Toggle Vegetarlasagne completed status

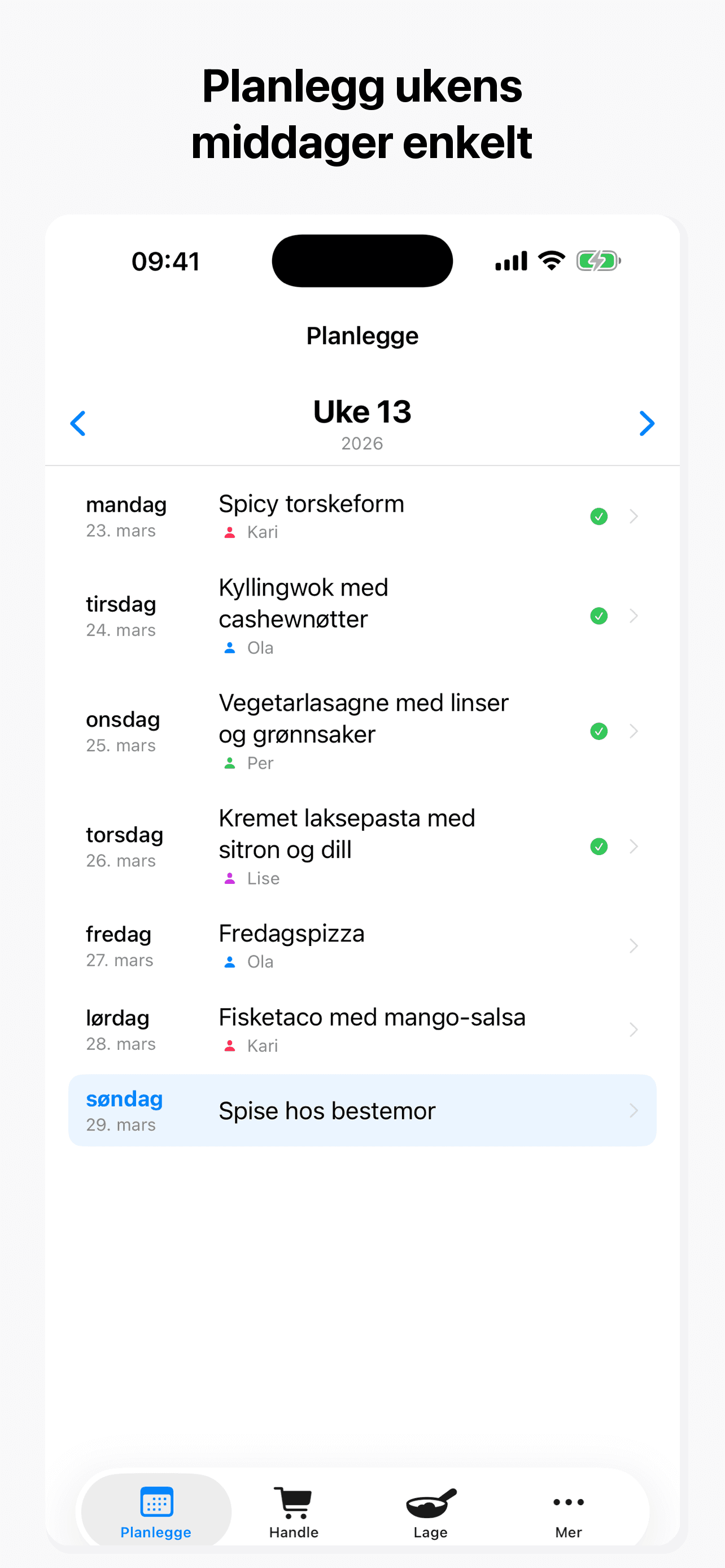tap(599, 731)
